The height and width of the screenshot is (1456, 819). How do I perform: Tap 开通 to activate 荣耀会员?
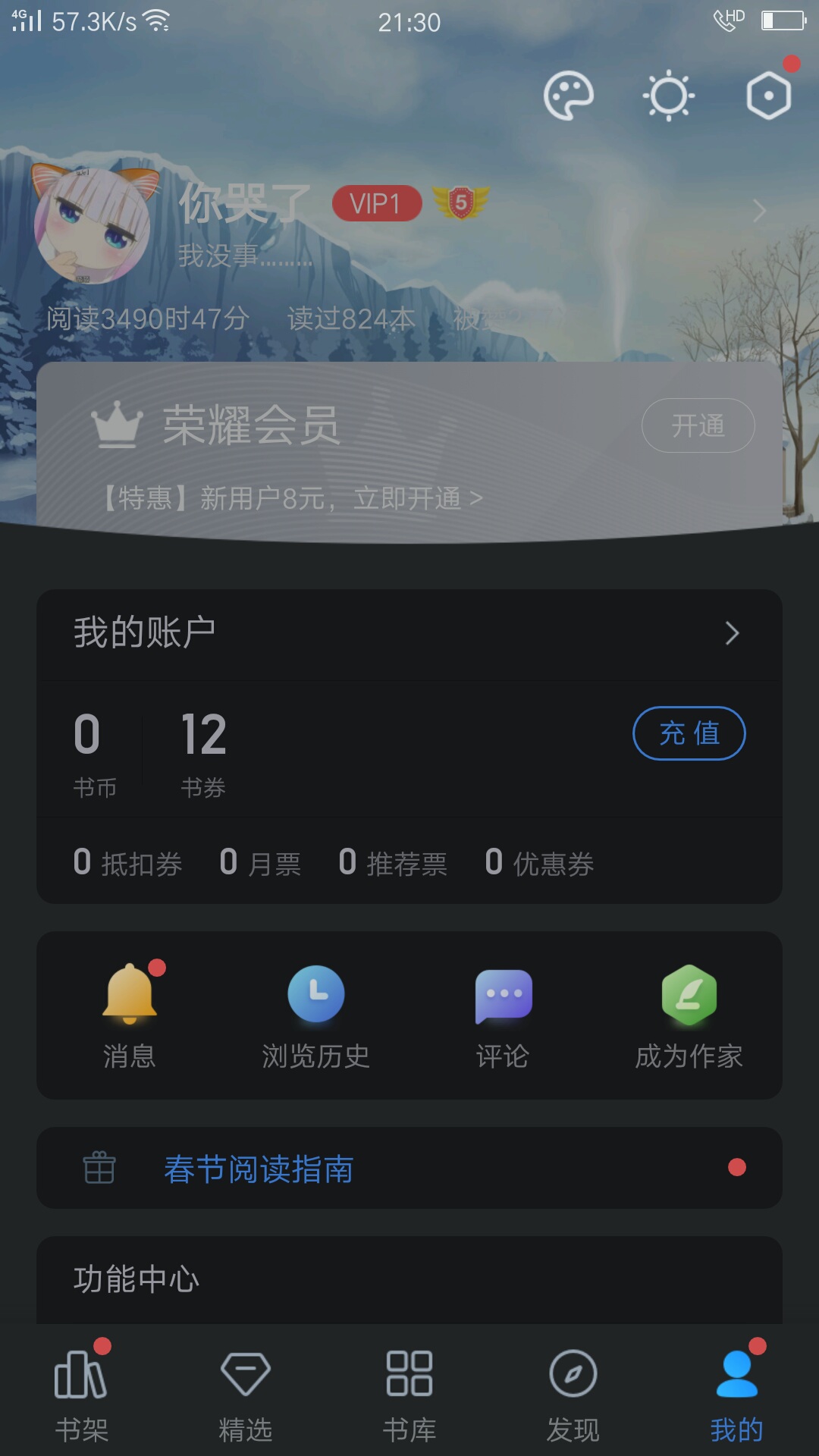click(x=698, y=425)
